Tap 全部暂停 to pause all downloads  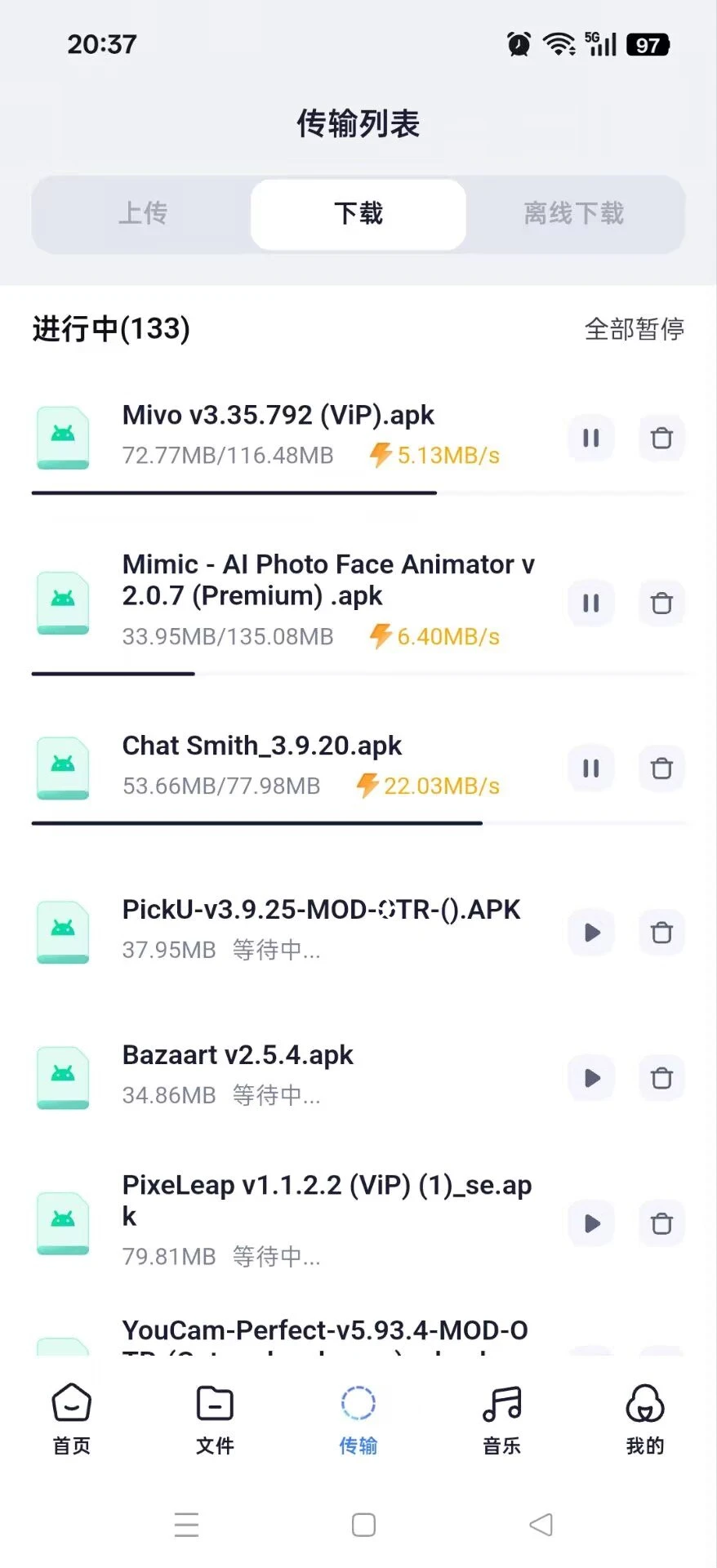[x=634, y=329]
